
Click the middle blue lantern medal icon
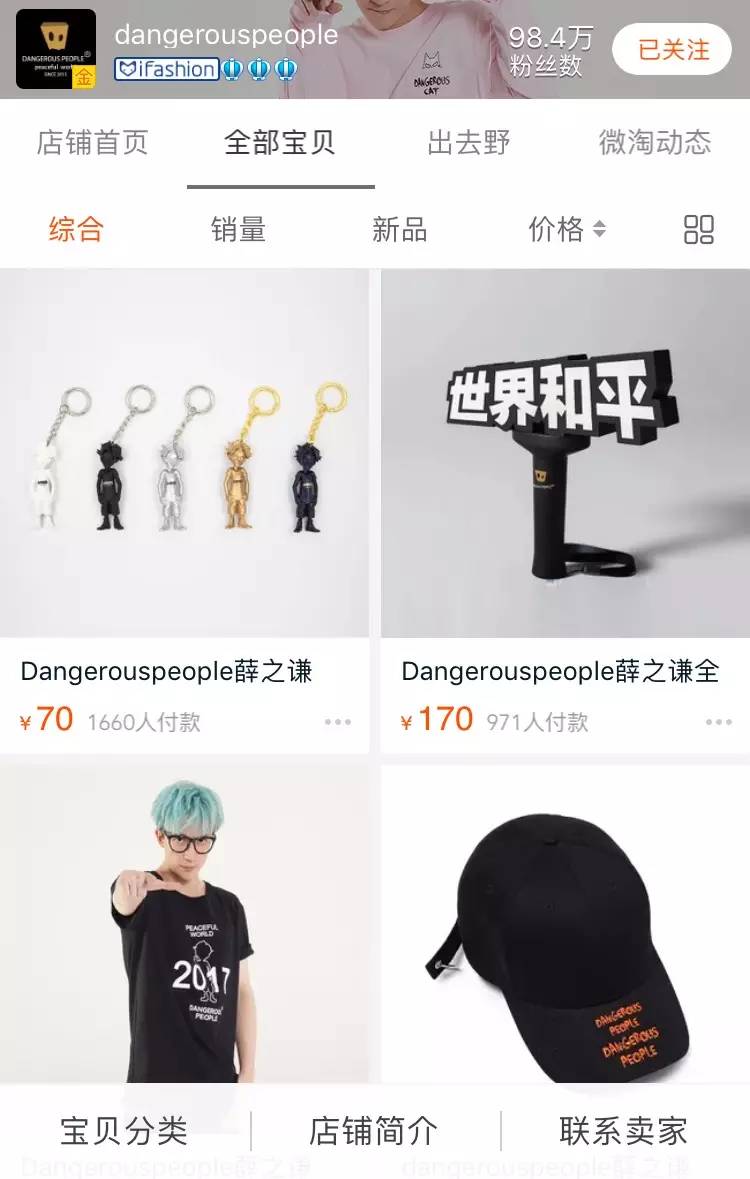click(261, 69)
